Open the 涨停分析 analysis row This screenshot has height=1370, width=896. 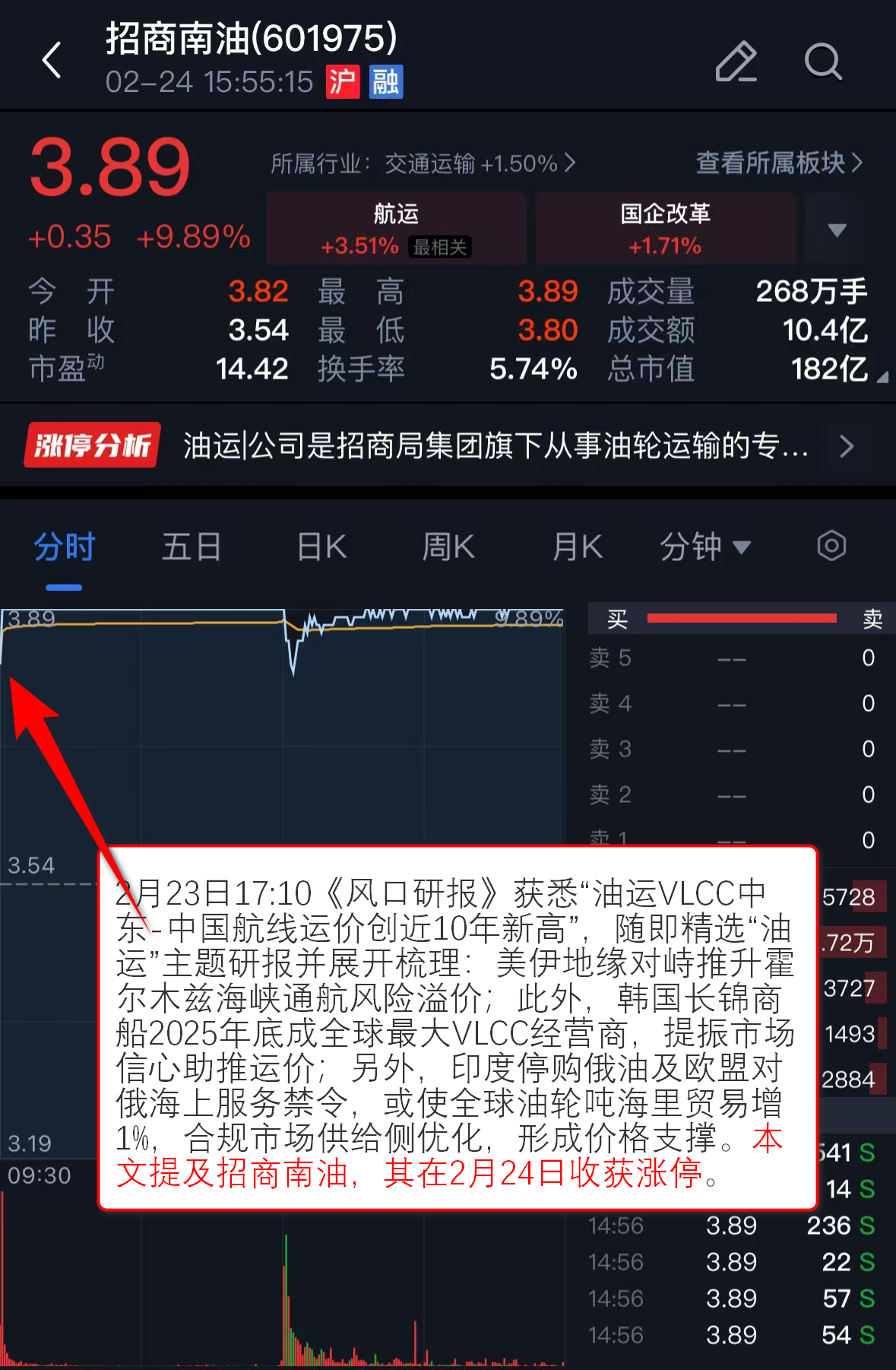[x=447, y=446]
